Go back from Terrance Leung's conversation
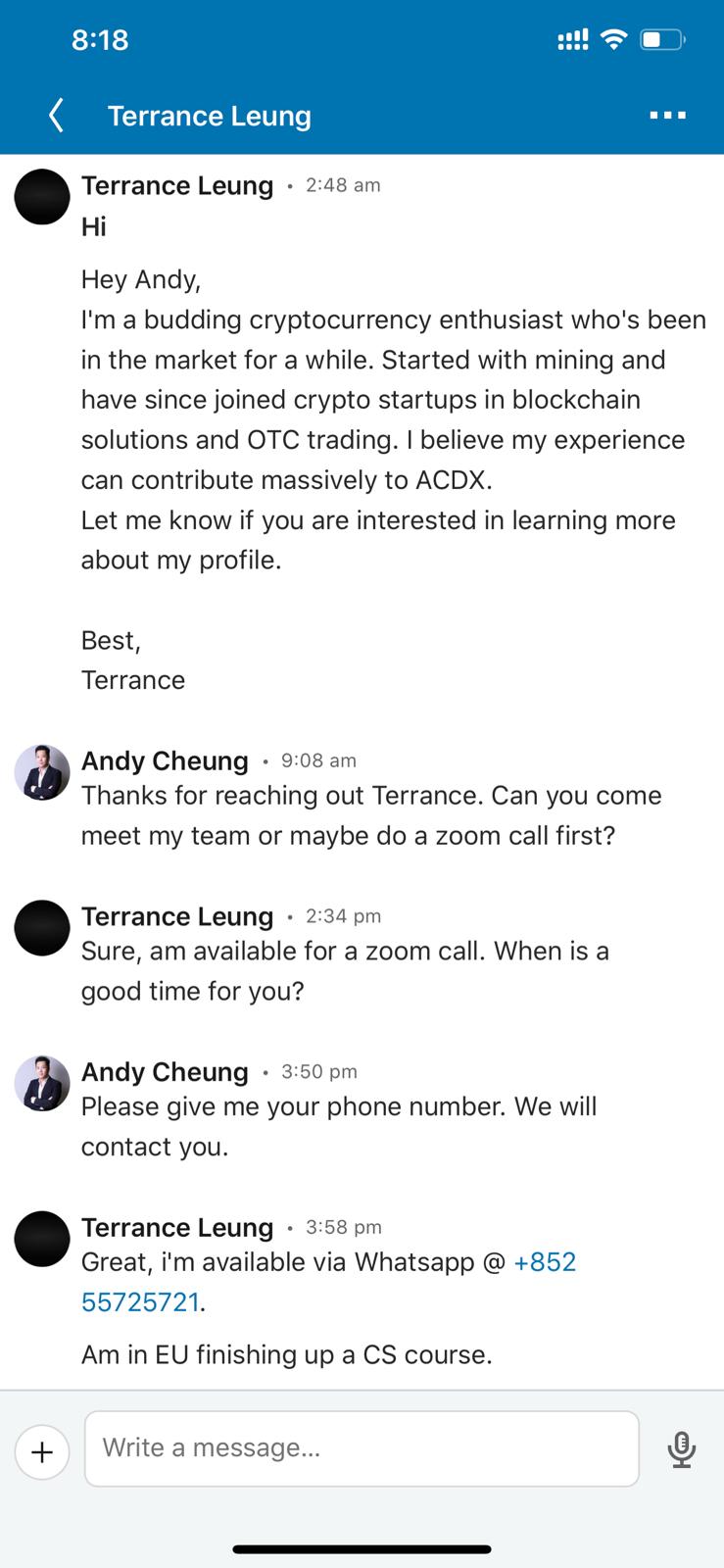This screenshot has height=1568, width=724. click(57, 116)
